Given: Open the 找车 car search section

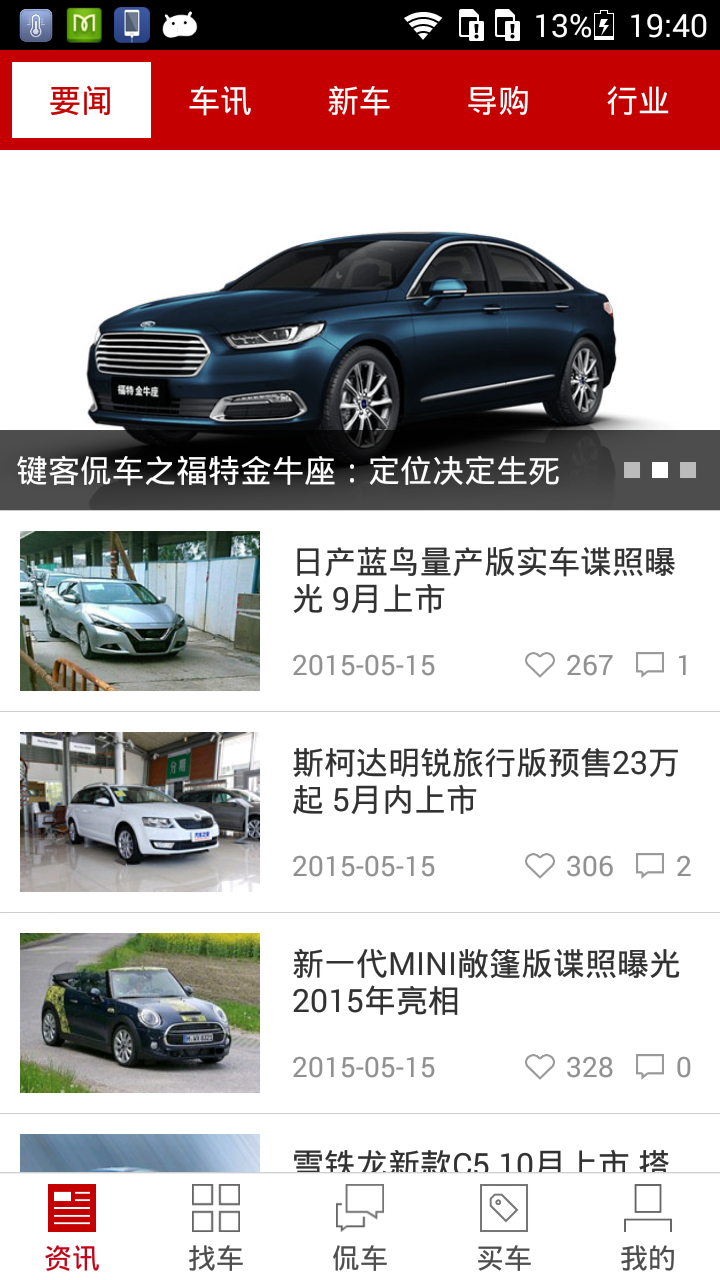Looking at the screenshot, I should 214,1210.
